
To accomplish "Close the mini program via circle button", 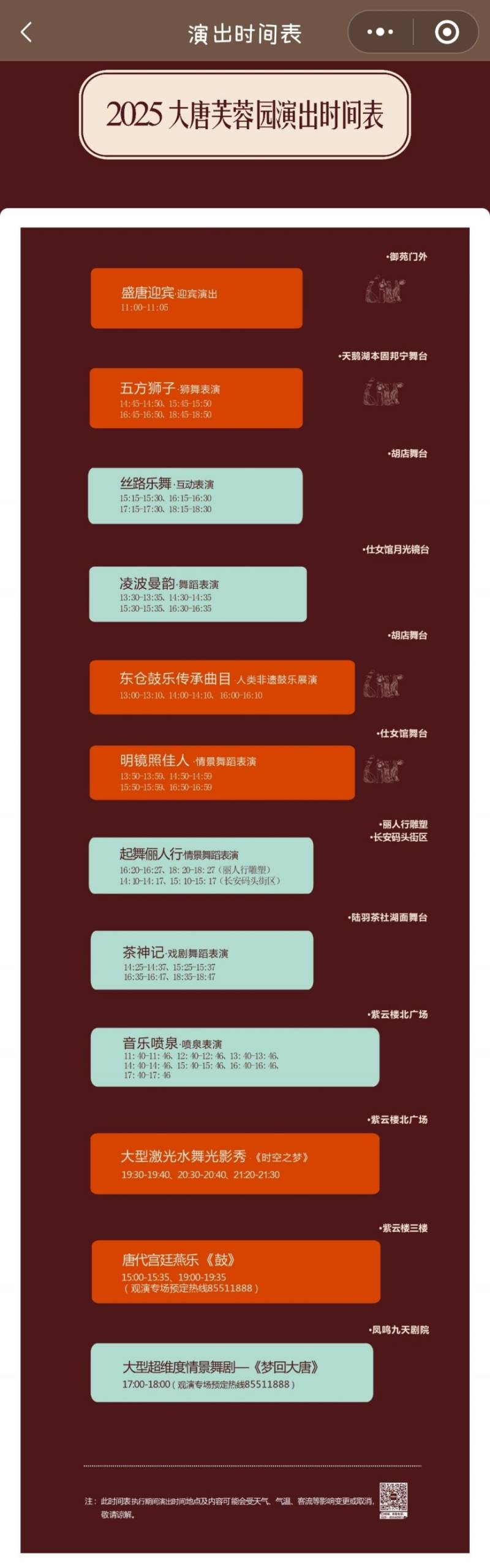I will [447, 32].
